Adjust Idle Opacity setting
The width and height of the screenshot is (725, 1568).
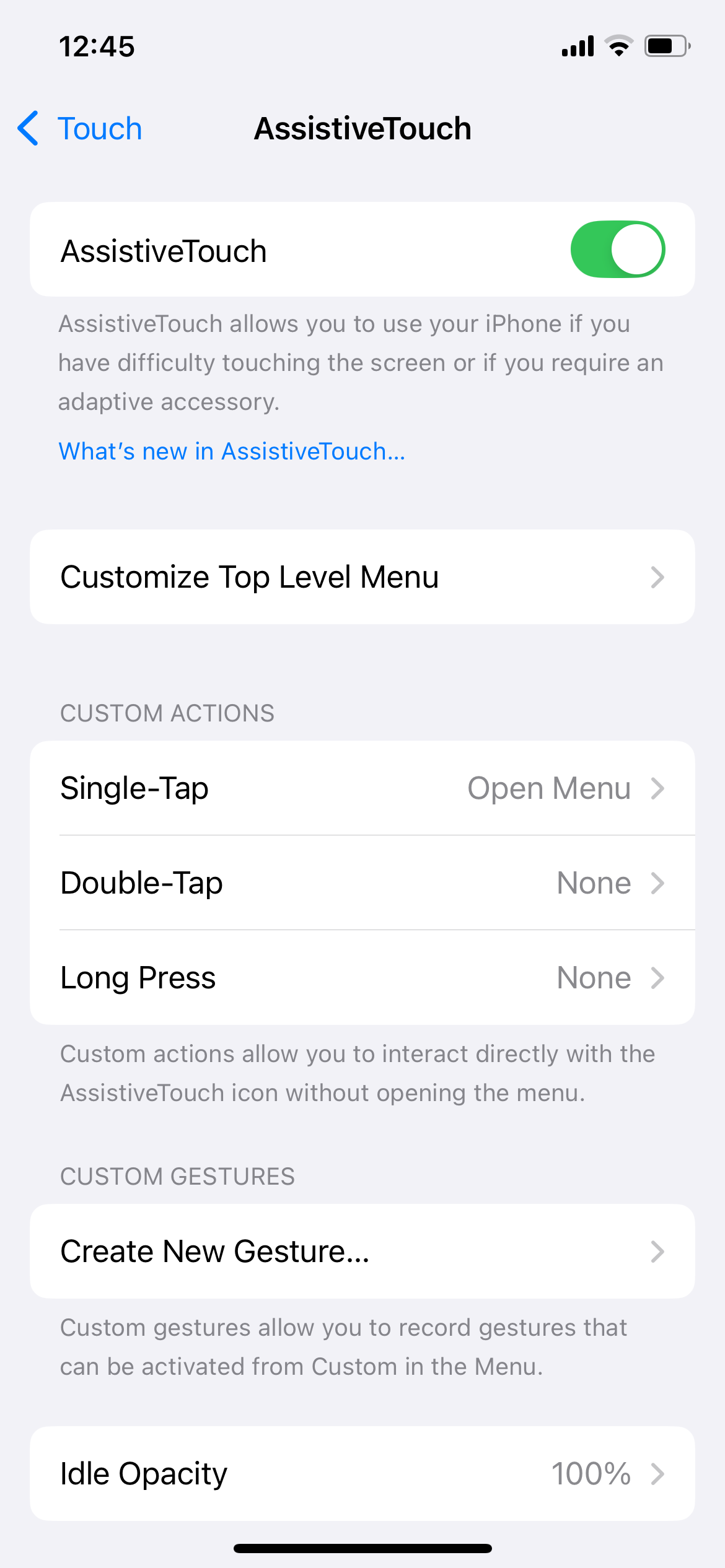click(362, 1473)
